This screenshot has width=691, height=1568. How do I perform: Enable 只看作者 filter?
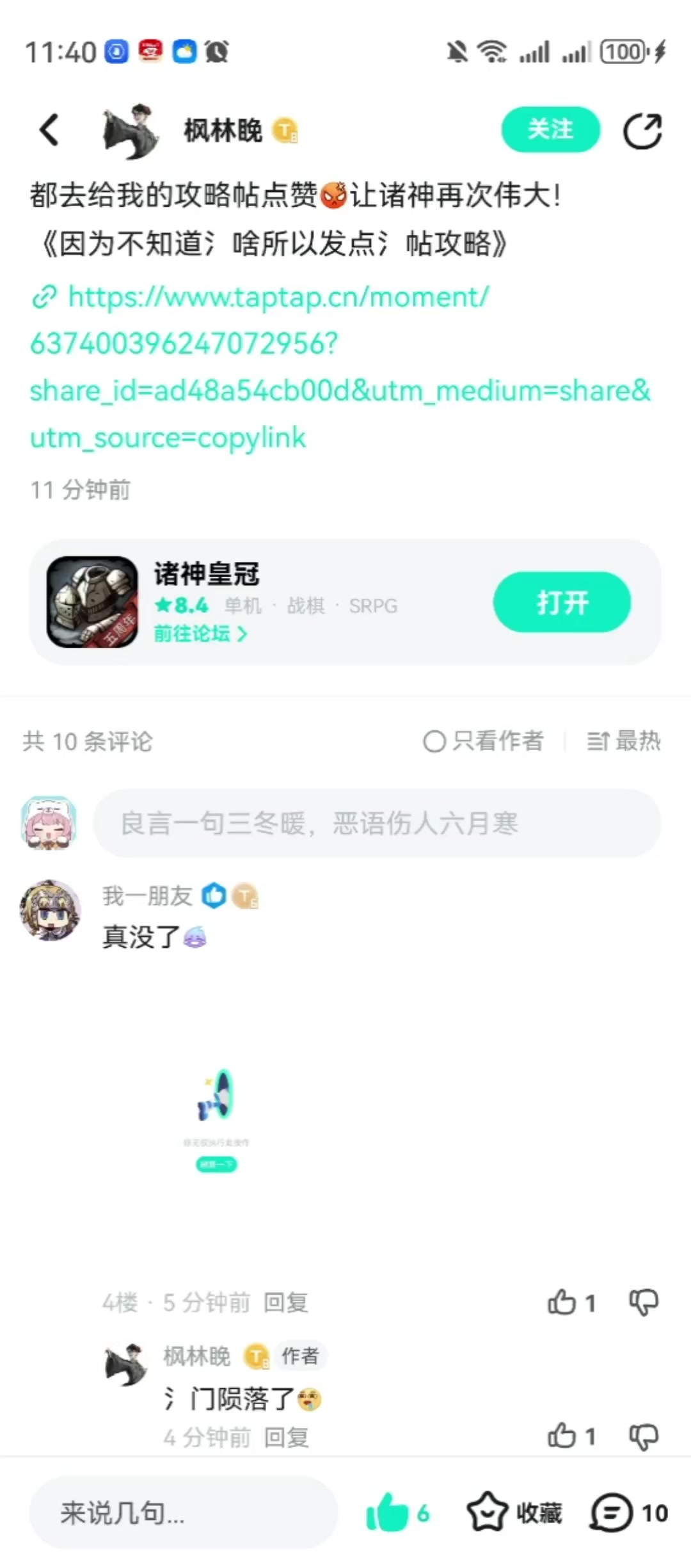coord(484,741)
